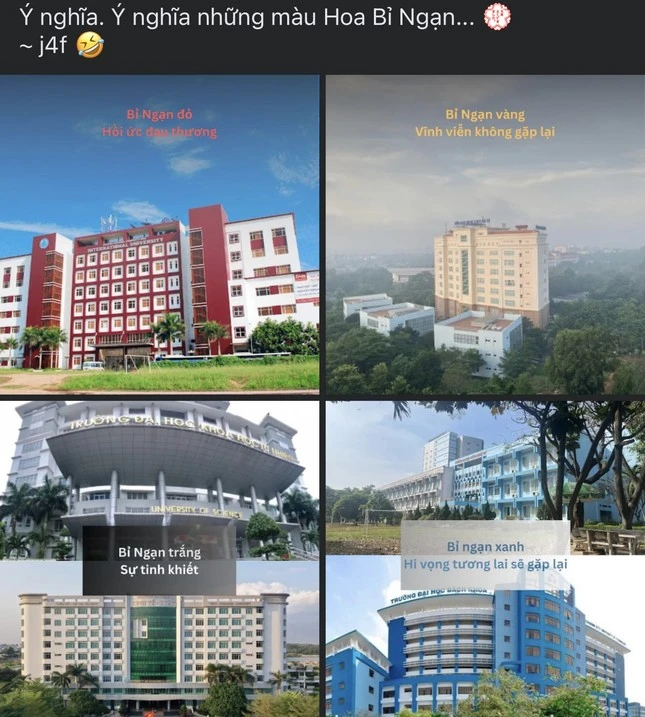Open the Bỉ Ngạn vàng photo tile

[x=485, y=235]
